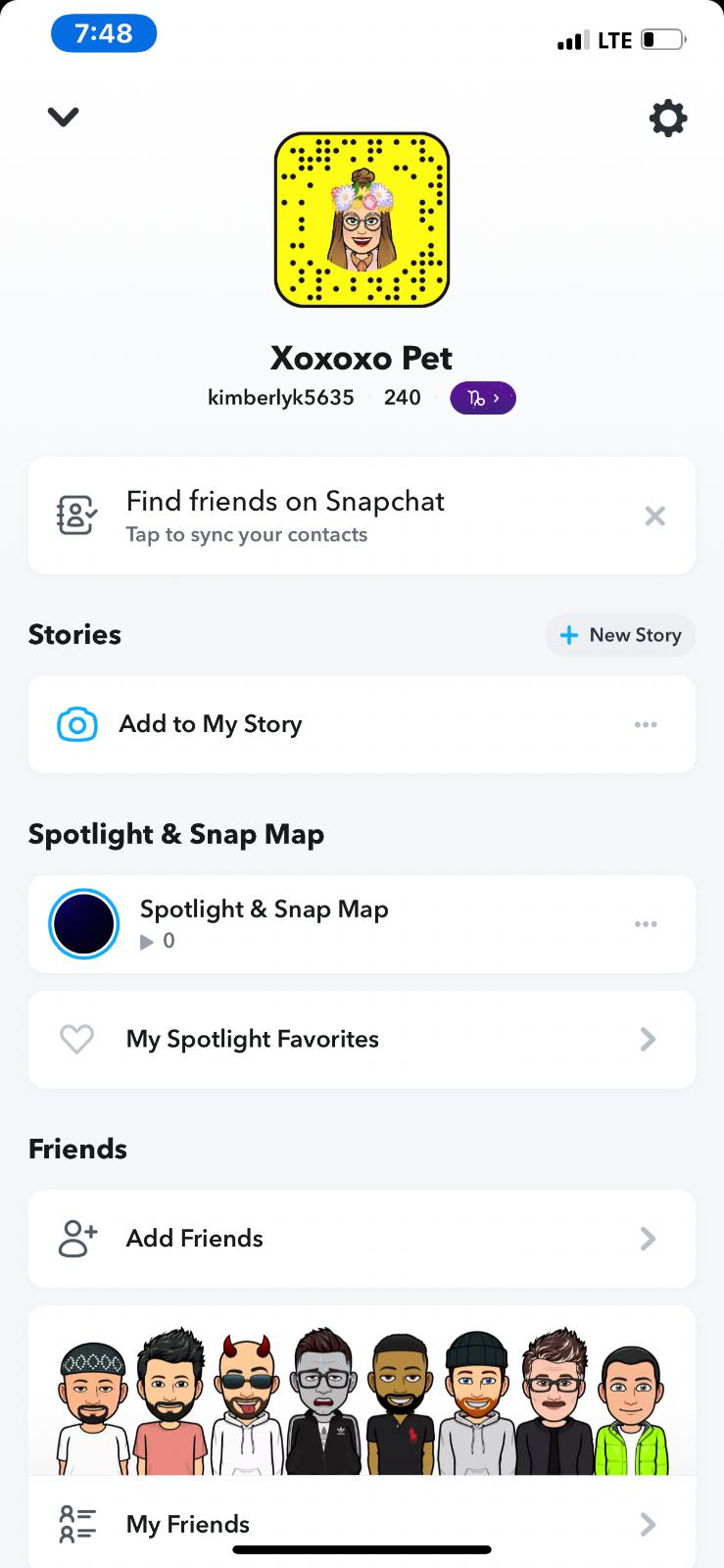Viewport: 724px width, 1568px height.
Task: Open more options for Add to My Story
Action: pyautogui.click(x=646, y=724)
